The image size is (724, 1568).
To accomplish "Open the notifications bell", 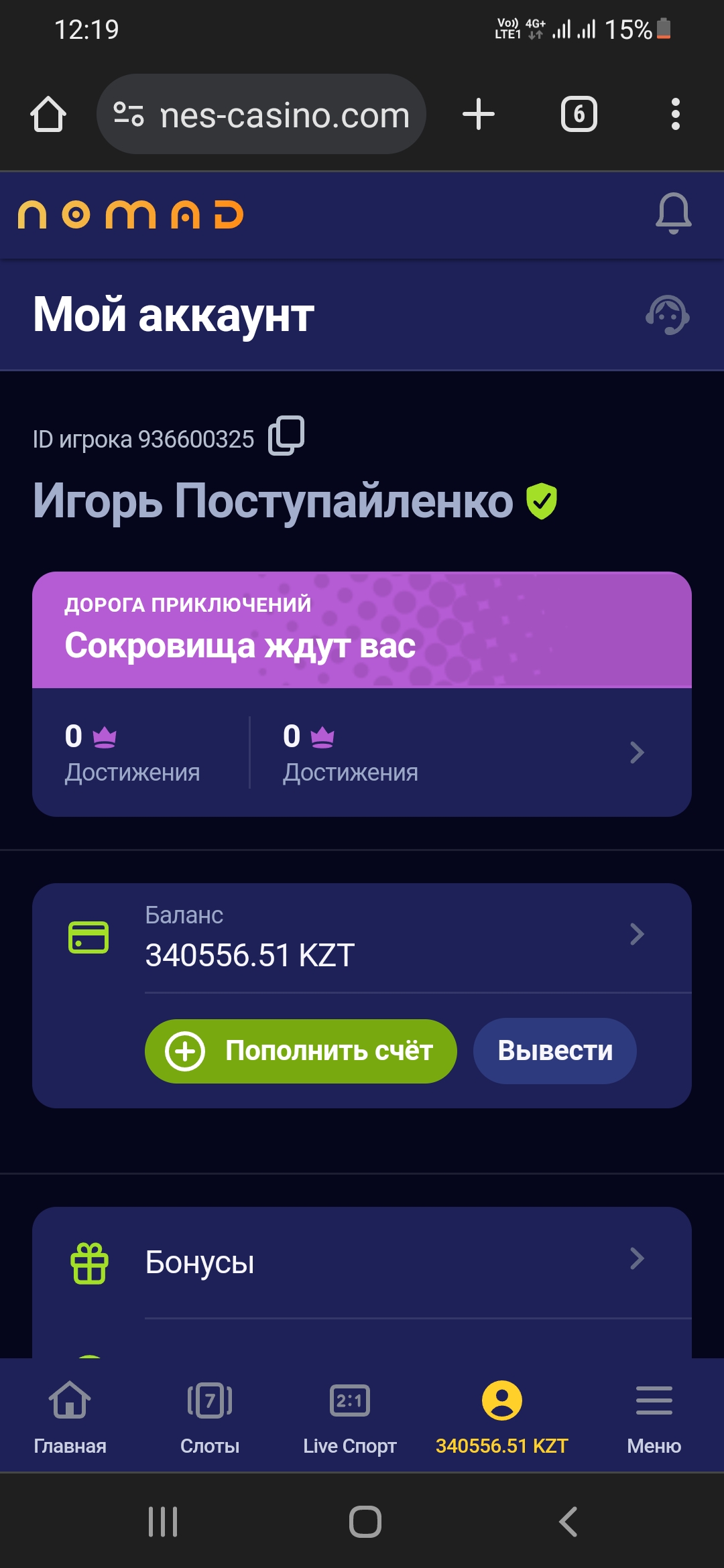I will (673, 214).
